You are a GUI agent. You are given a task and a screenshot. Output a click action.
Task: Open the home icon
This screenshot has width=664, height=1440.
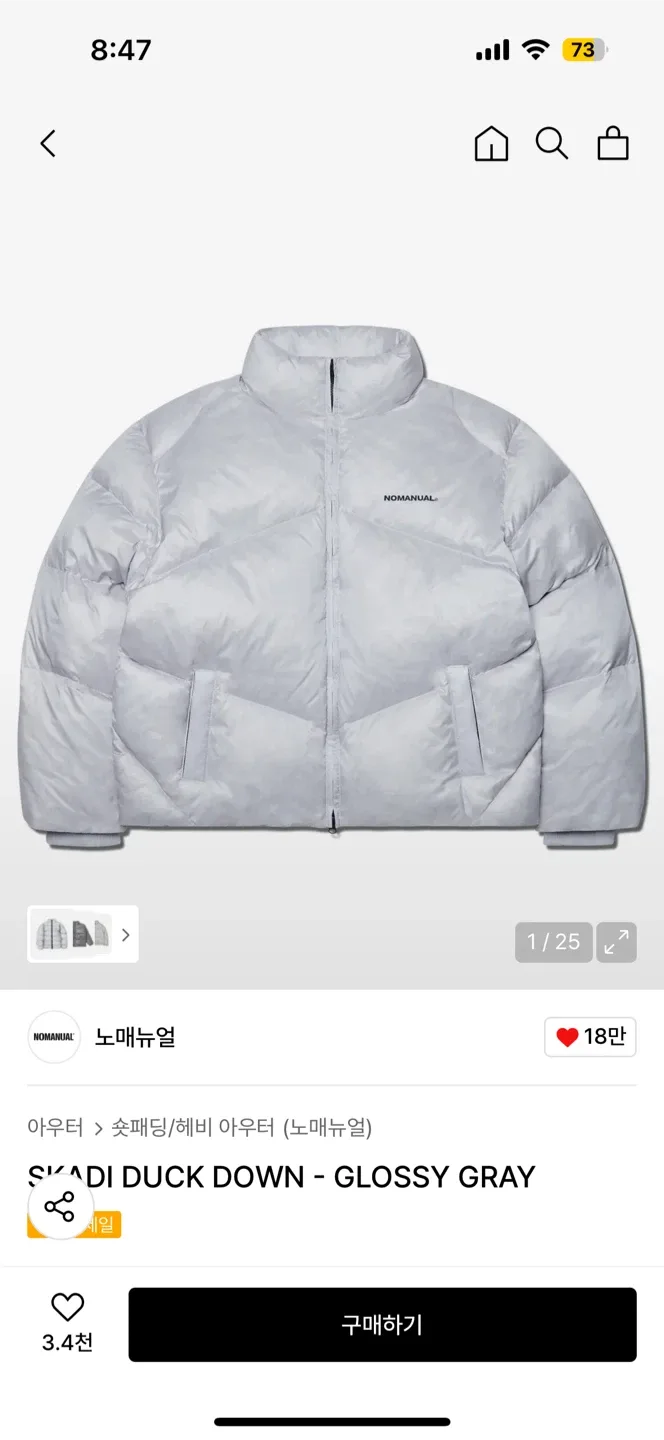(491, 144)
